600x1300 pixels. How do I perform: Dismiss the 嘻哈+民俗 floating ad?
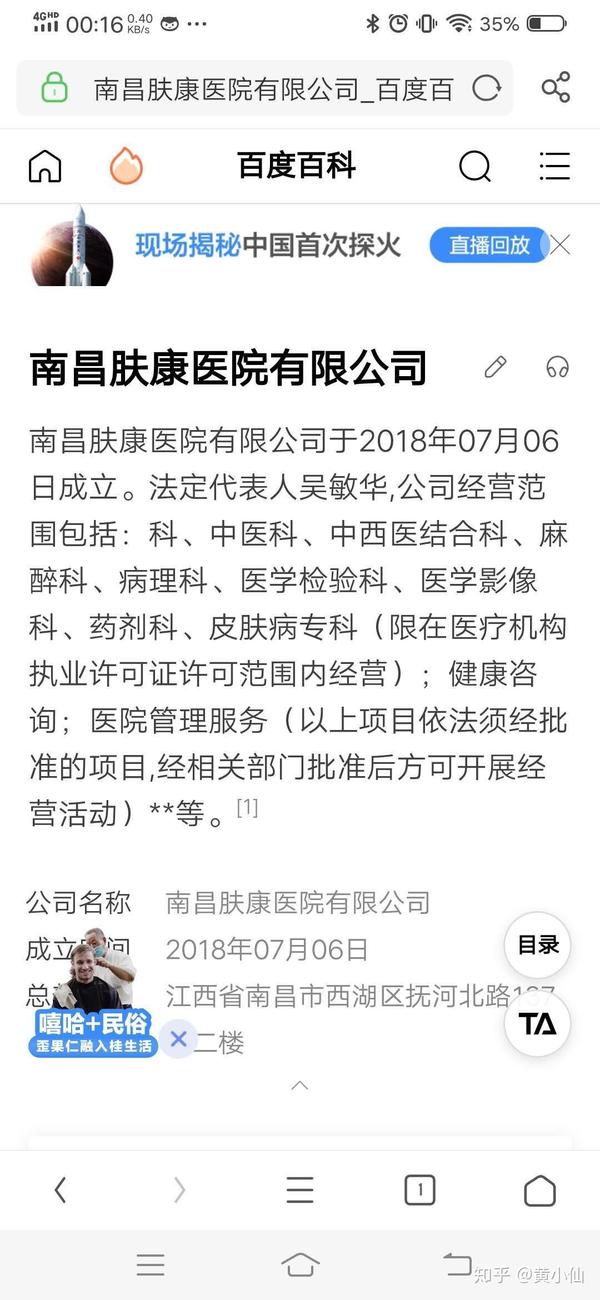point(178,1039)
